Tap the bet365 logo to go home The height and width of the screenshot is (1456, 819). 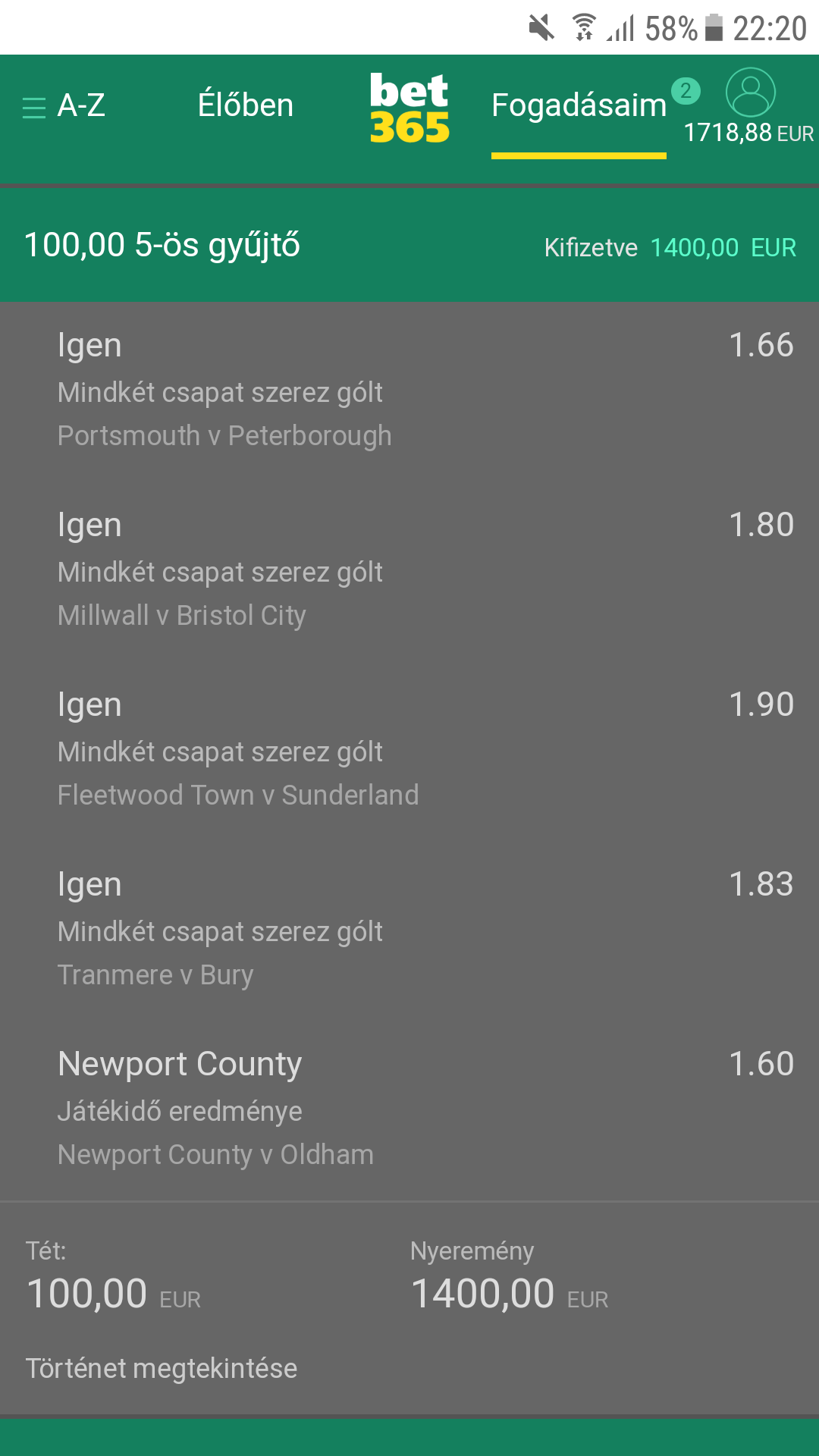coord(409,108)
